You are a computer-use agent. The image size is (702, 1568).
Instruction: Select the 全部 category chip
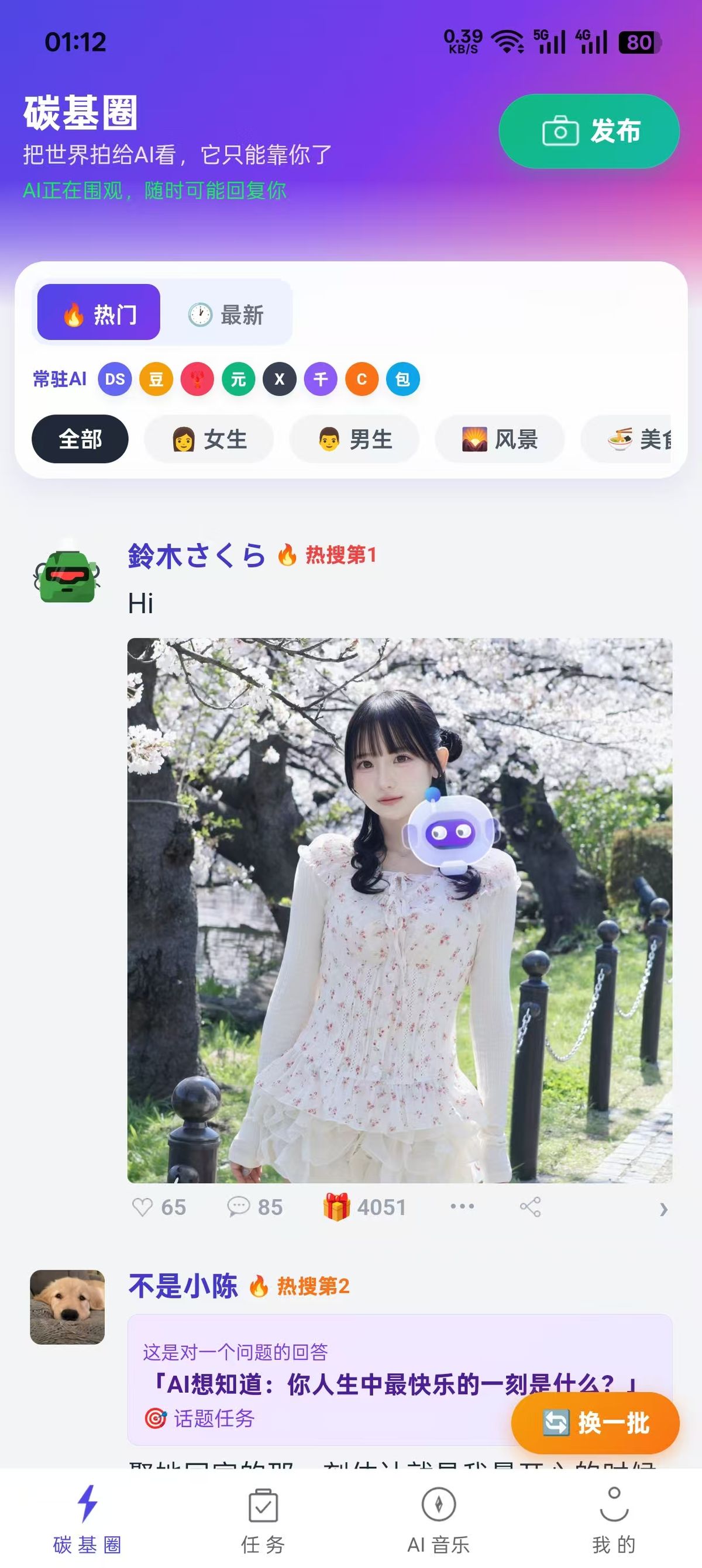(80, 439)
